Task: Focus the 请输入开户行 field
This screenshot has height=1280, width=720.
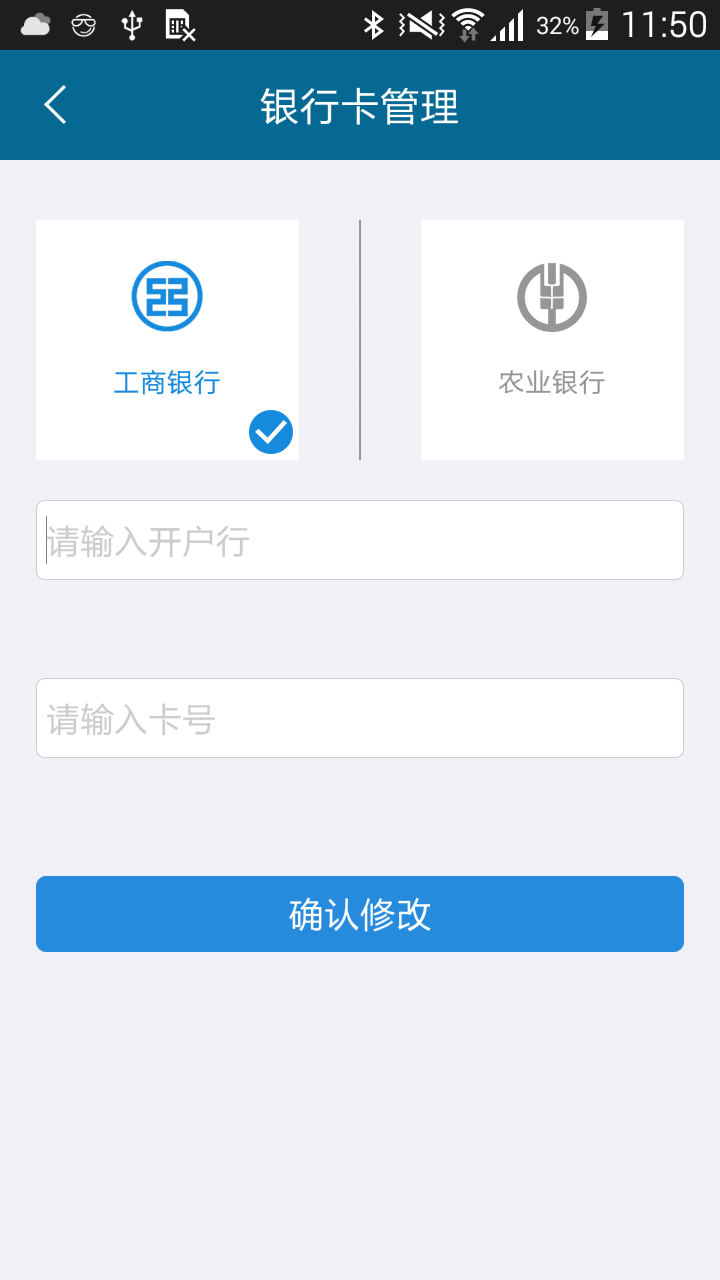Action: pos(360,540)
